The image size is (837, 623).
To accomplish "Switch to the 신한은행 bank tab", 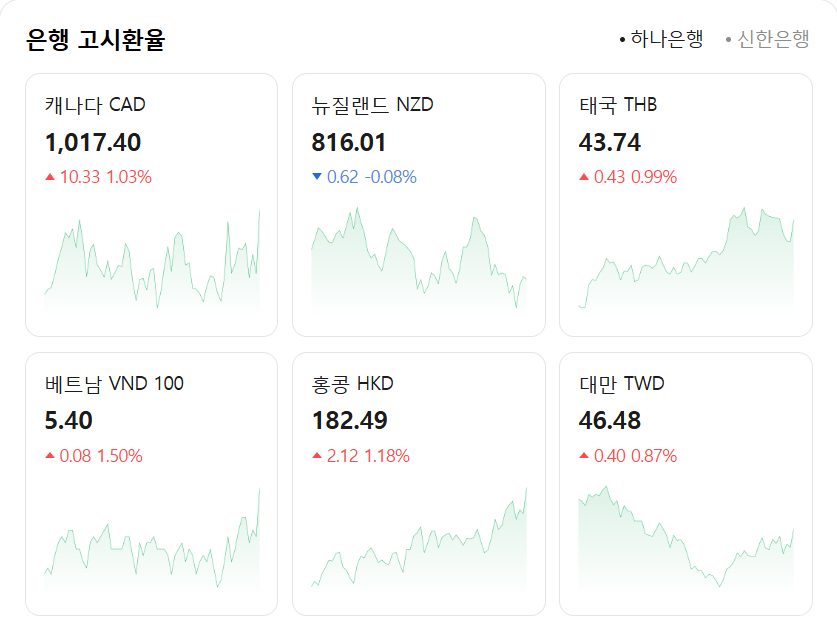I will coord(772,40).
